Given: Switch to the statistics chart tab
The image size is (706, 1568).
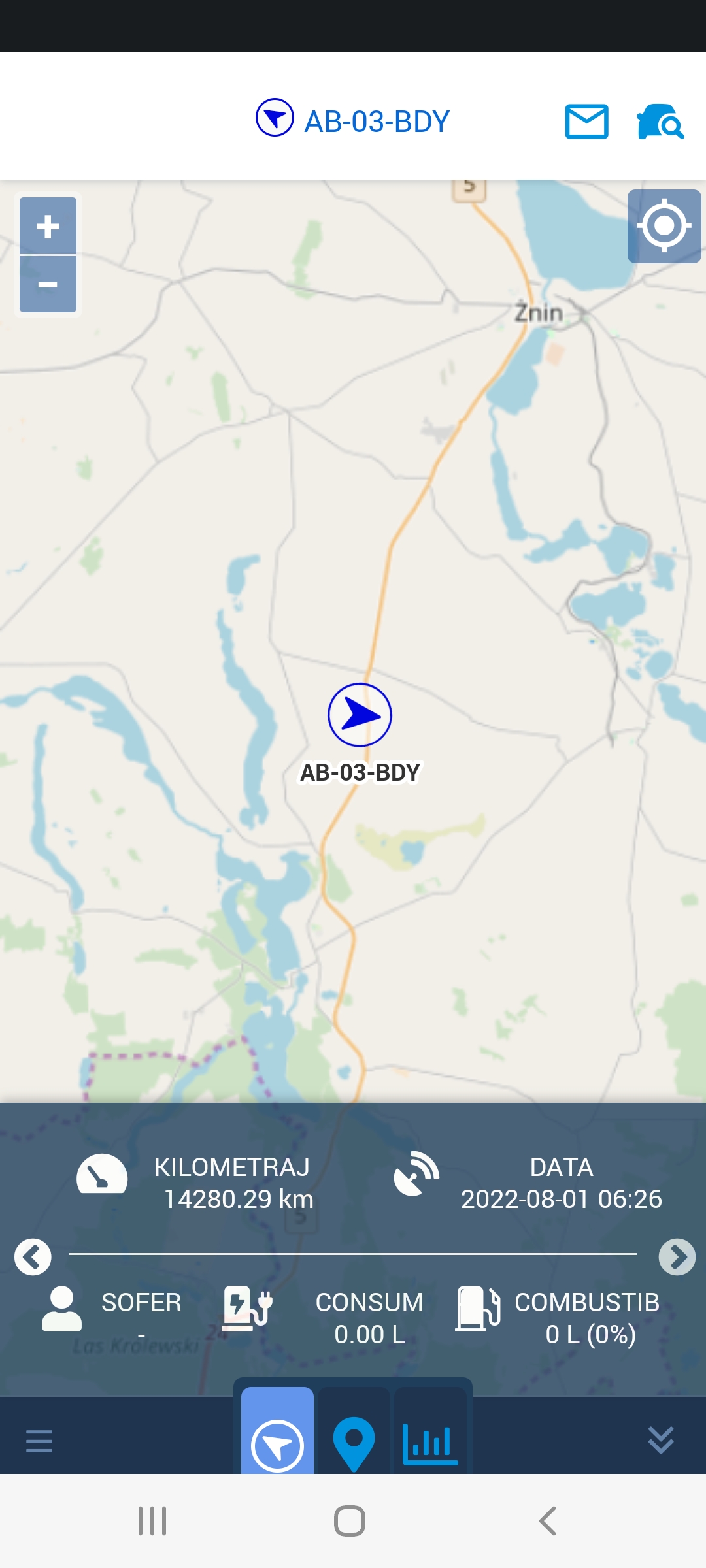Looking at the screenshot, I should tap(430, 1432).
